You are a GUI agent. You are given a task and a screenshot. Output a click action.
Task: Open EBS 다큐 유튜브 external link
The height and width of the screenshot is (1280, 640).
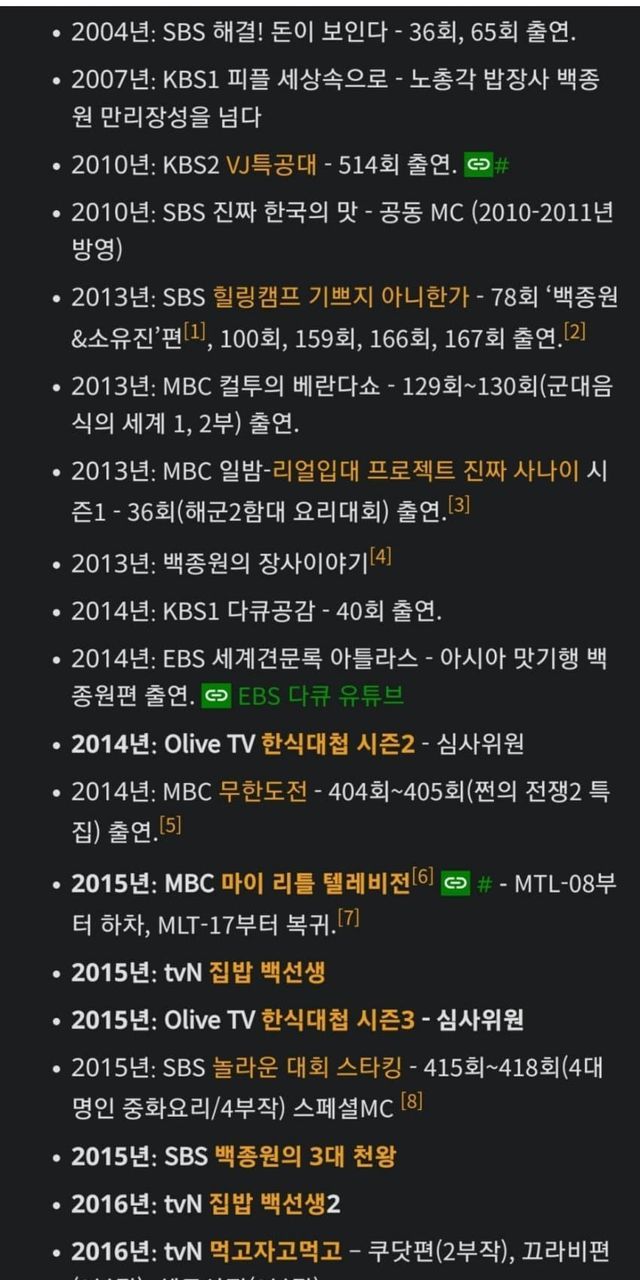[x=304, y=695]
